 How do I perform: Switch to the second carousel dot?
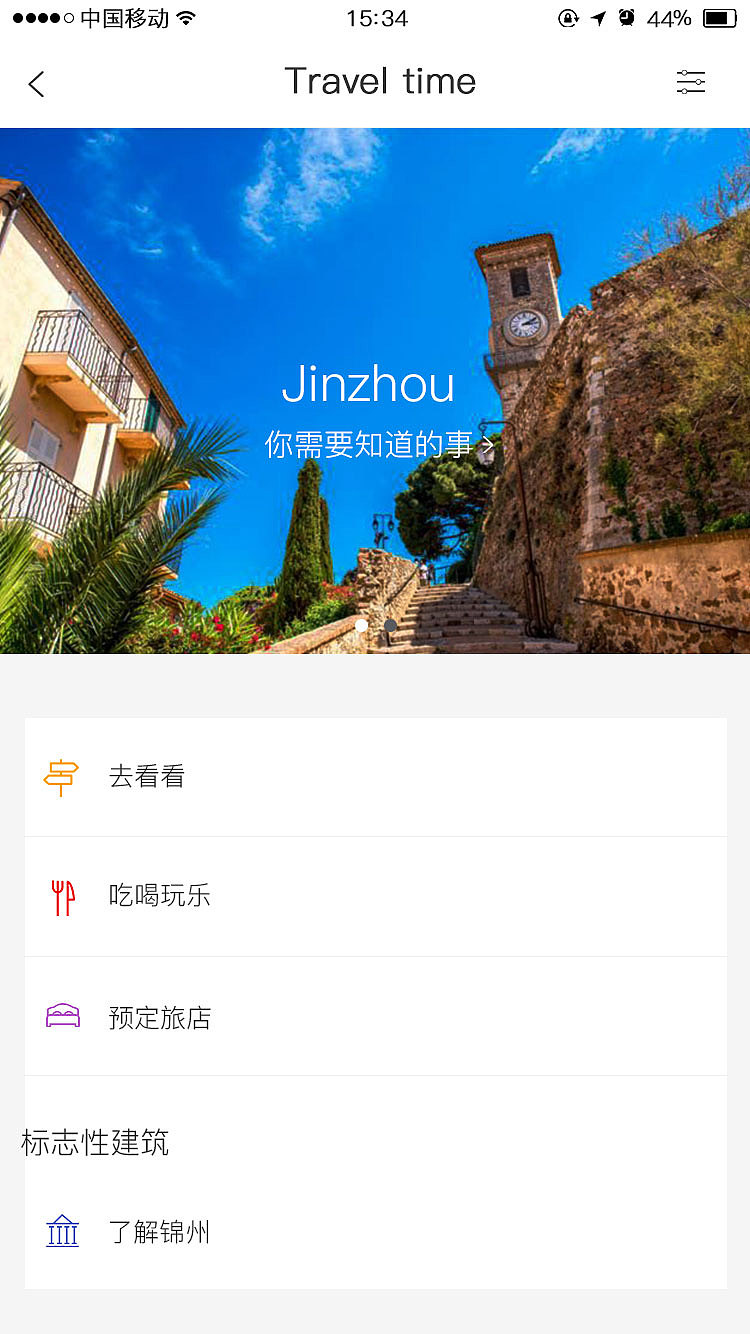[x=390, y=625]
